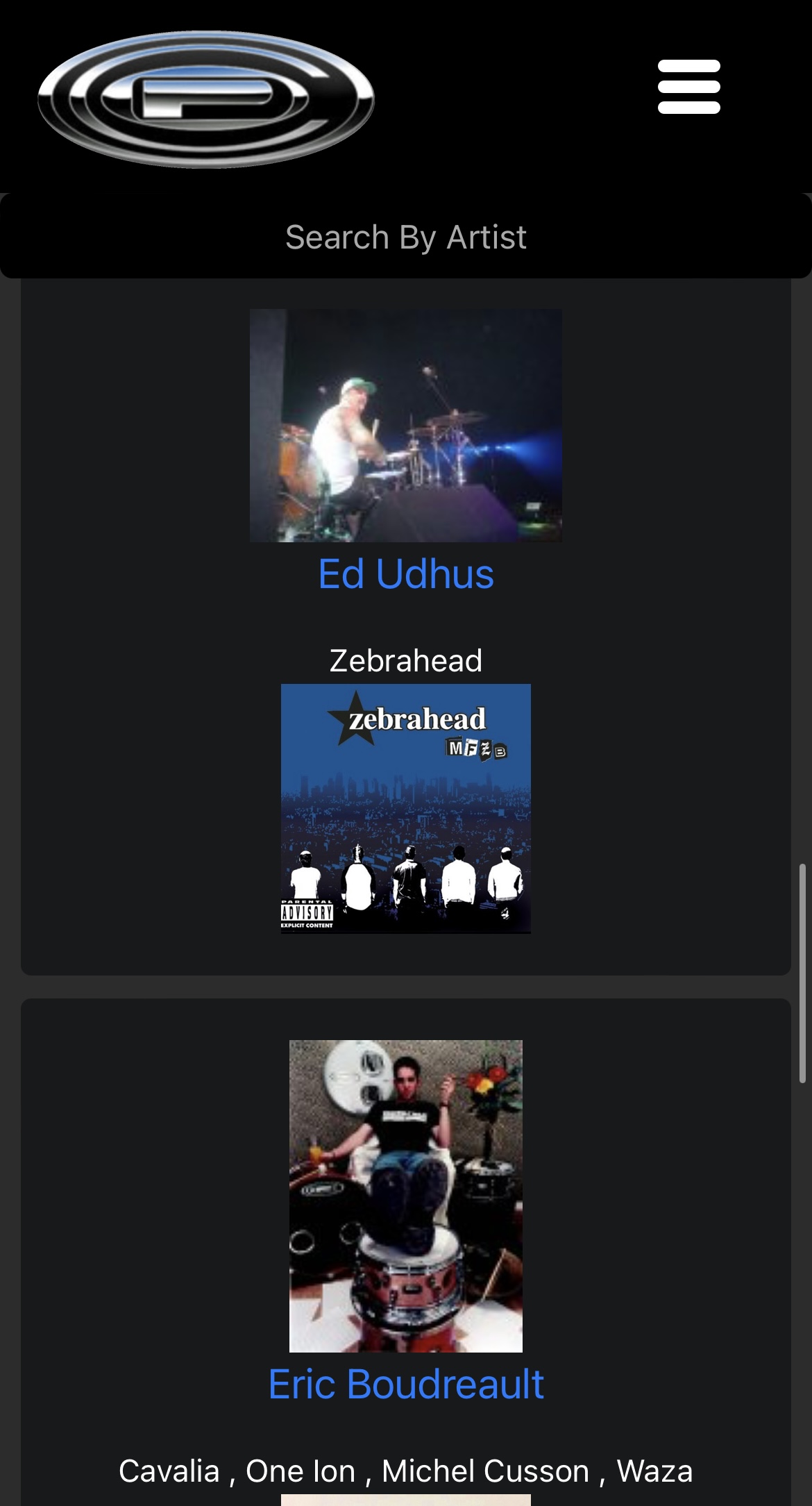This screenshot has height=1506, width=812.
Task: View the Eric Boudreault photo
Action: [x=406, y=1195]
